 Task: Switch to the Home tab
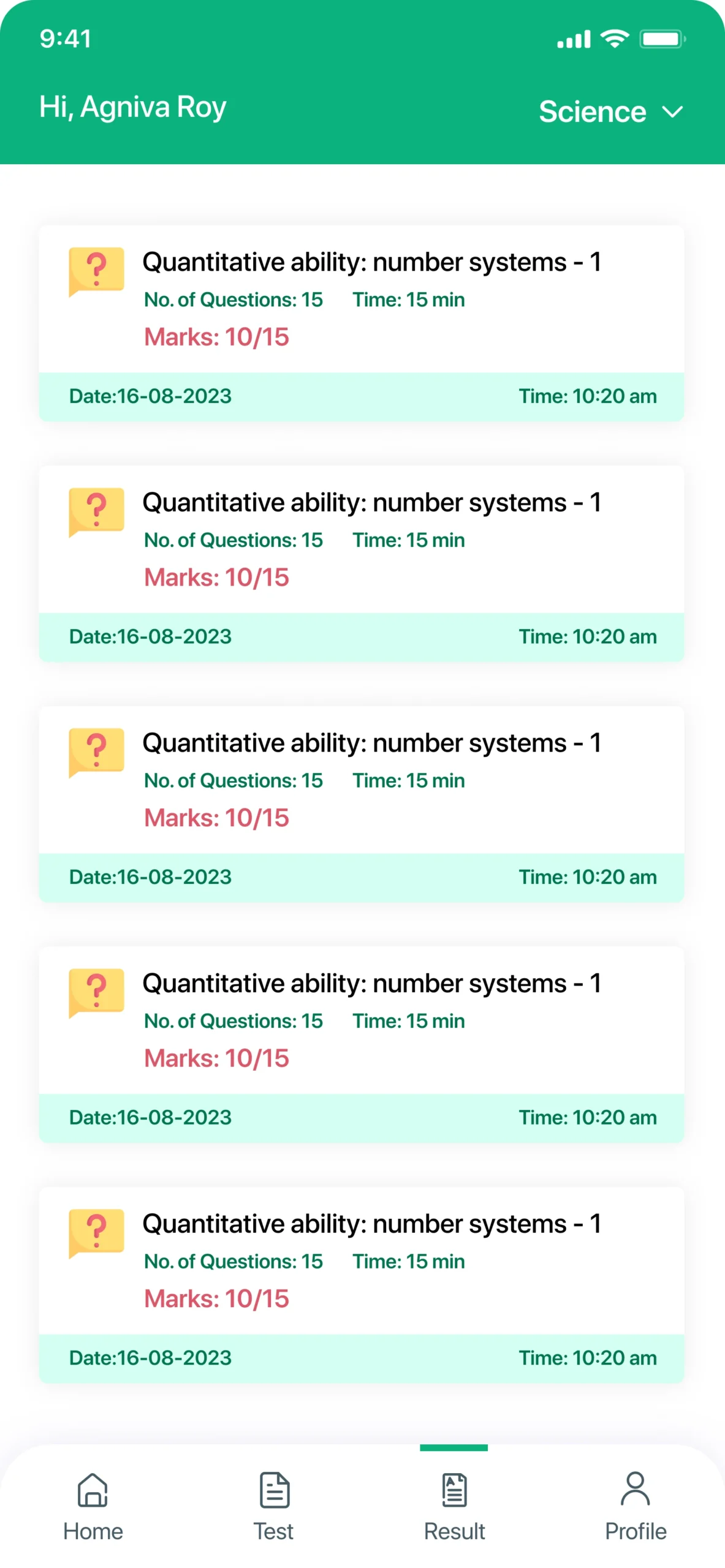[x=93, y=1504]
